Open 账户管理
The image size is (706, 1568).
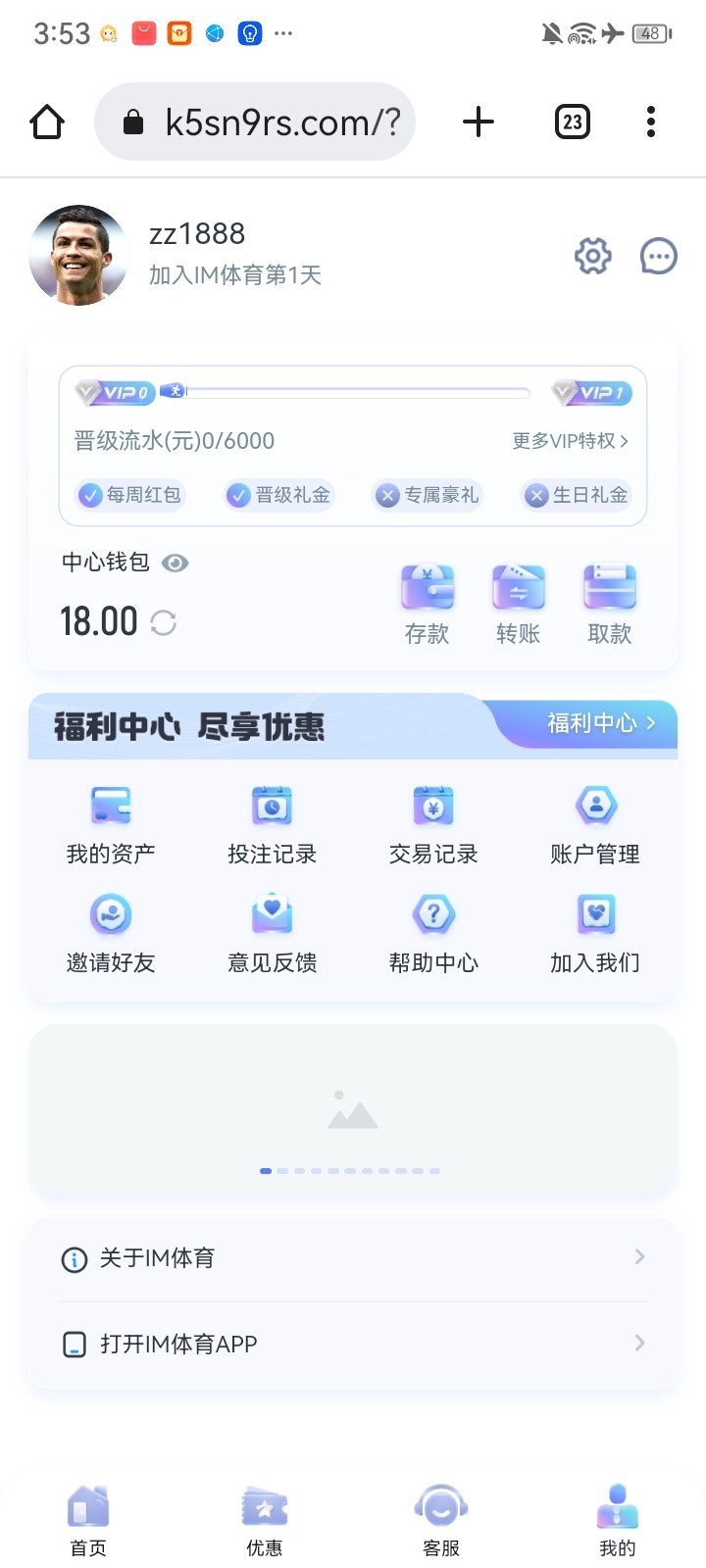[594, 825]
